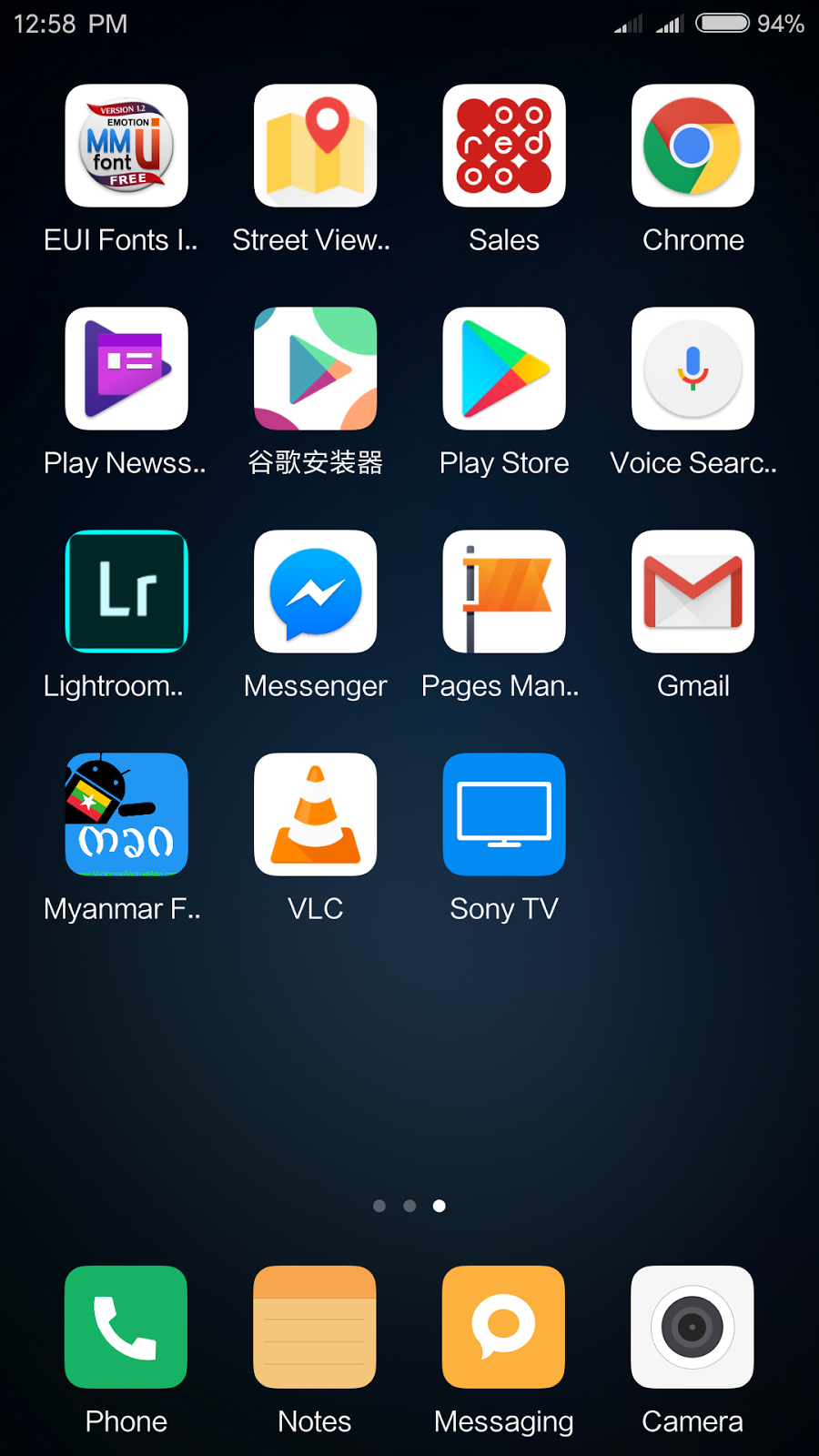Open the Sony TV app
Screen dimensions: 819x1456
(504, 814)
